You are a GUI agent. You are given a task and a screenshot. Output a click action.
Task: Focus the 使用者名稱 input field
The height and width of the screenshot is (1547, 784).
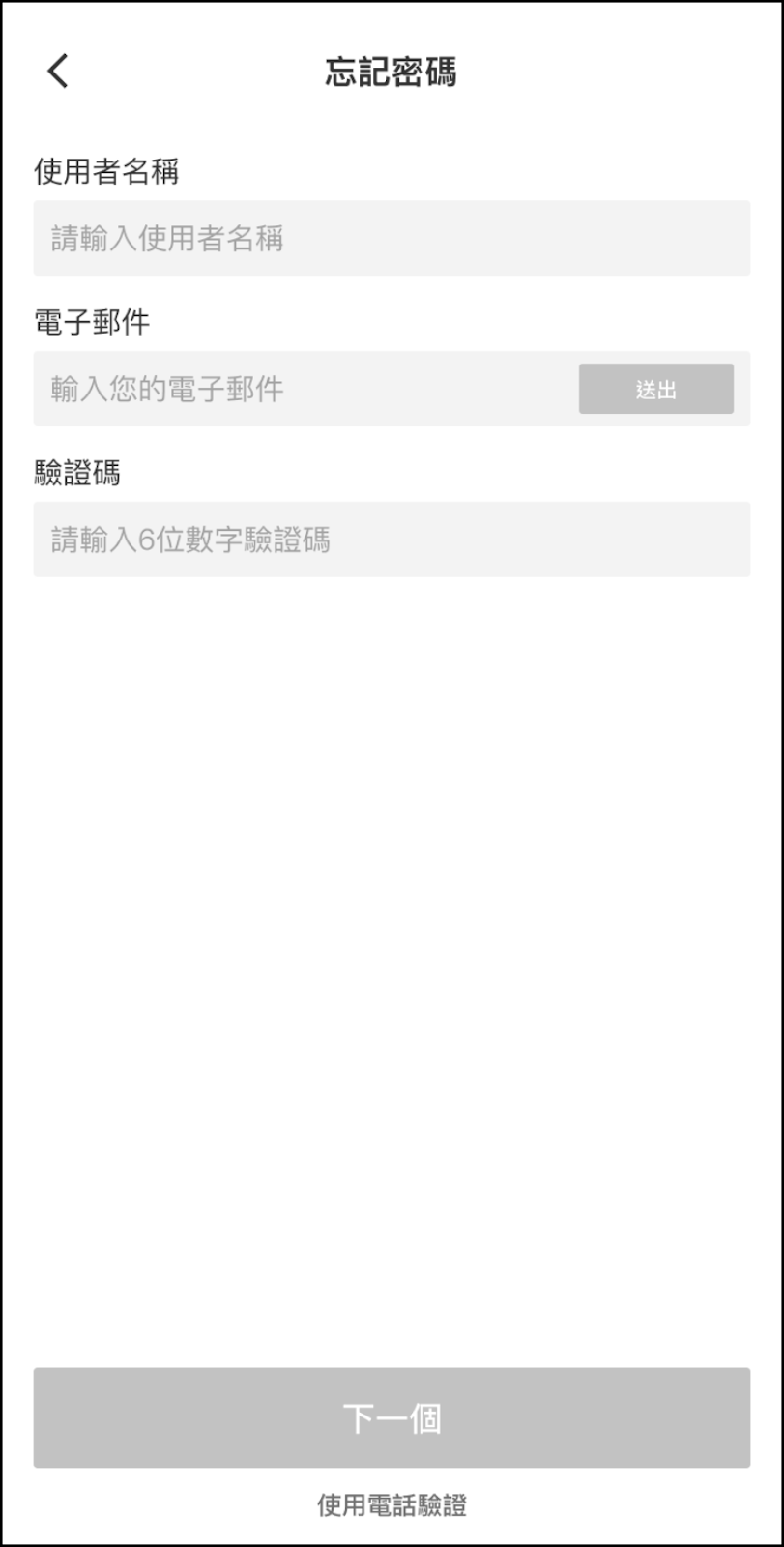pyautogui.click(x=392, y=238)
